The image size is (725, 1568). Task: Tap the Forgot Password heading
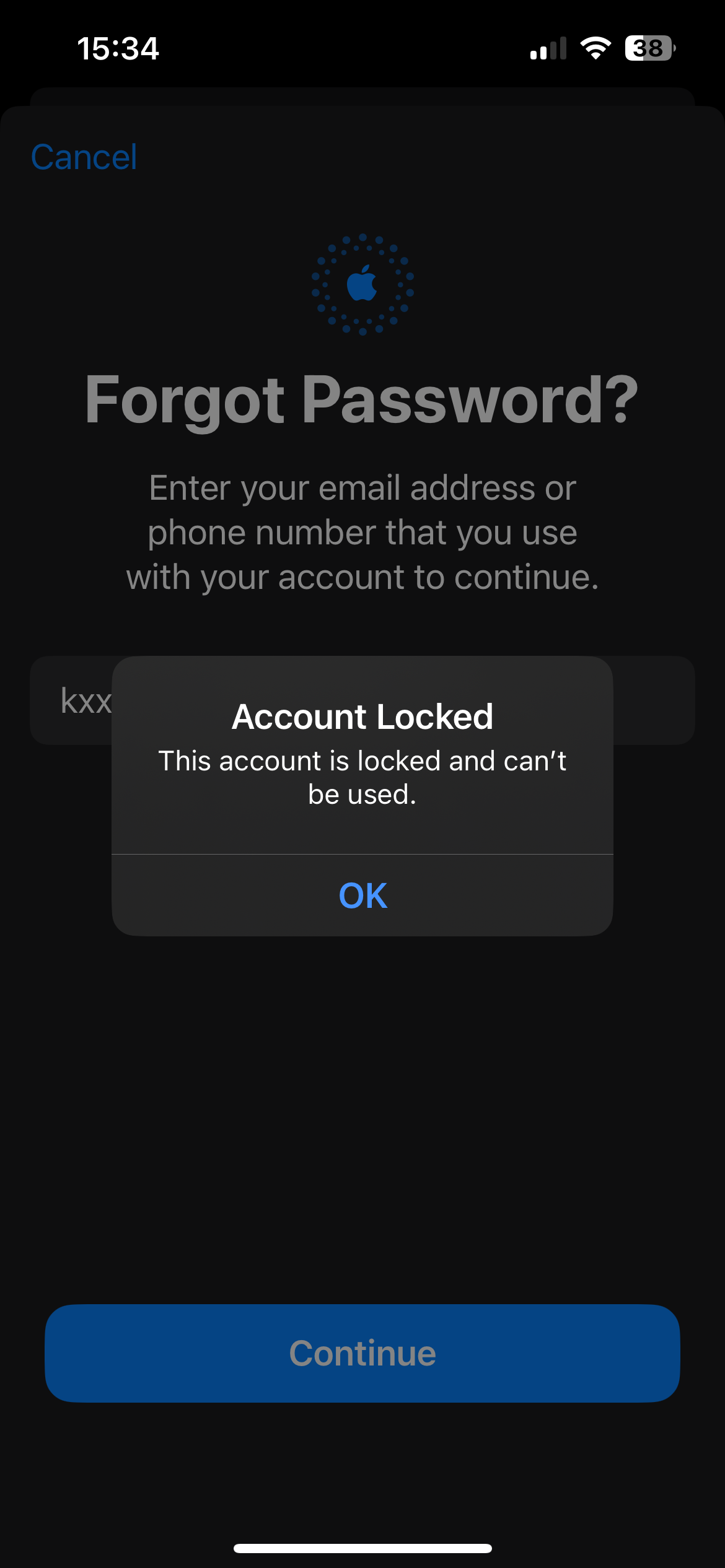362,400
